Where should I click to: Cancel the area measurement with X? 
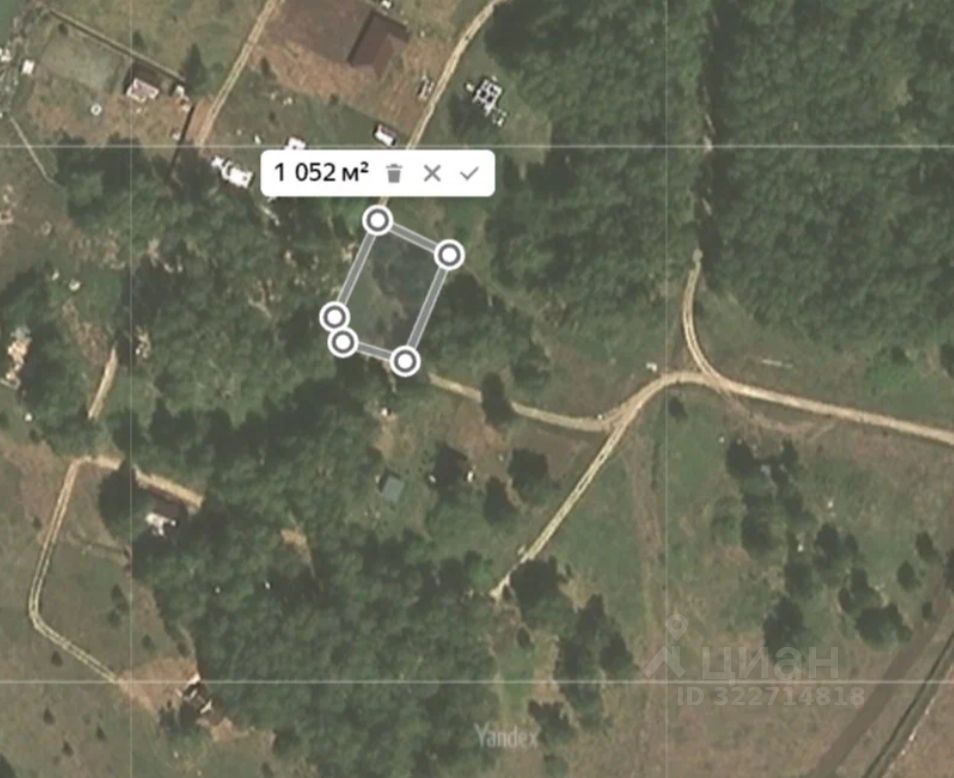tap(432, 173)
